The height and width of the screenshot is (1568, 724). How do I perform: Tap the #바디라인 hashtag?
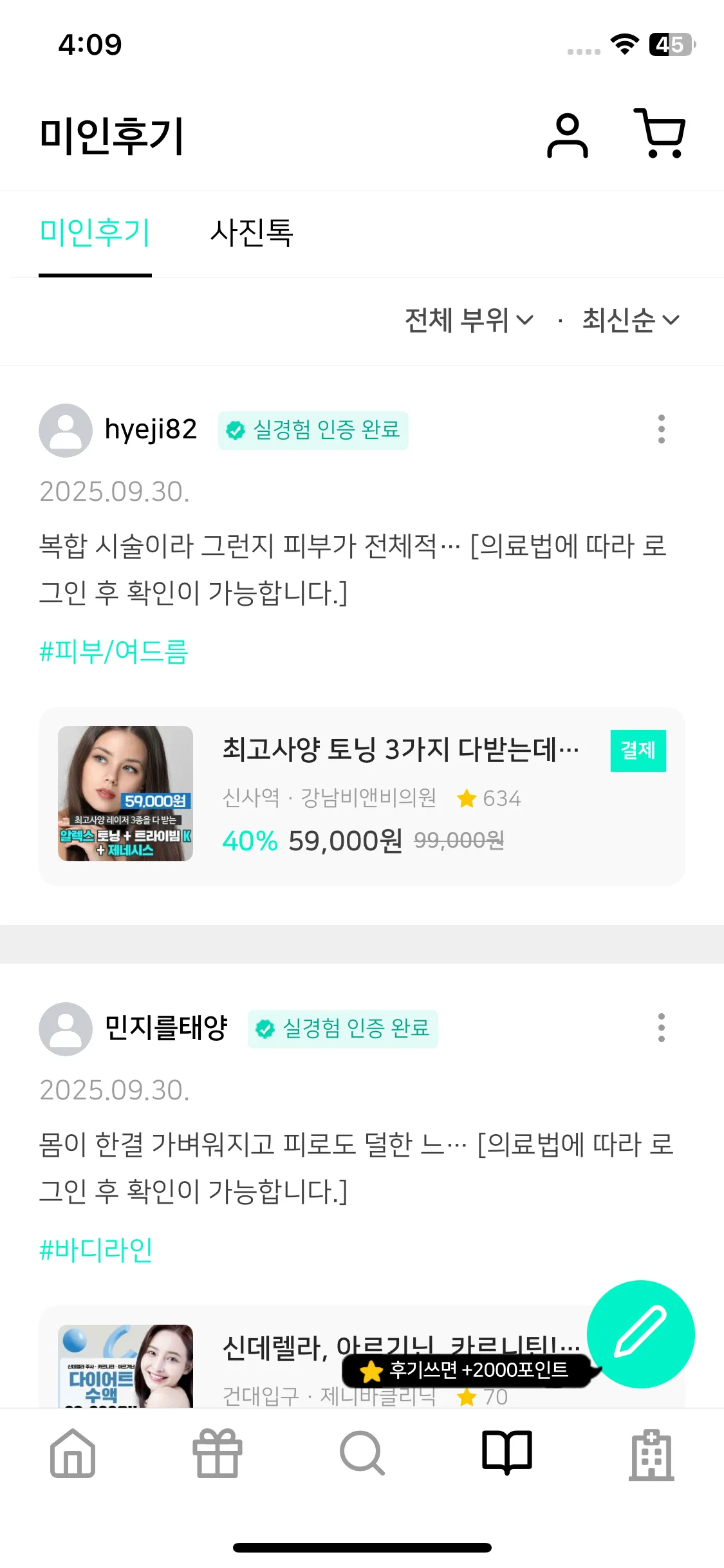click(x=97, y=1250)
